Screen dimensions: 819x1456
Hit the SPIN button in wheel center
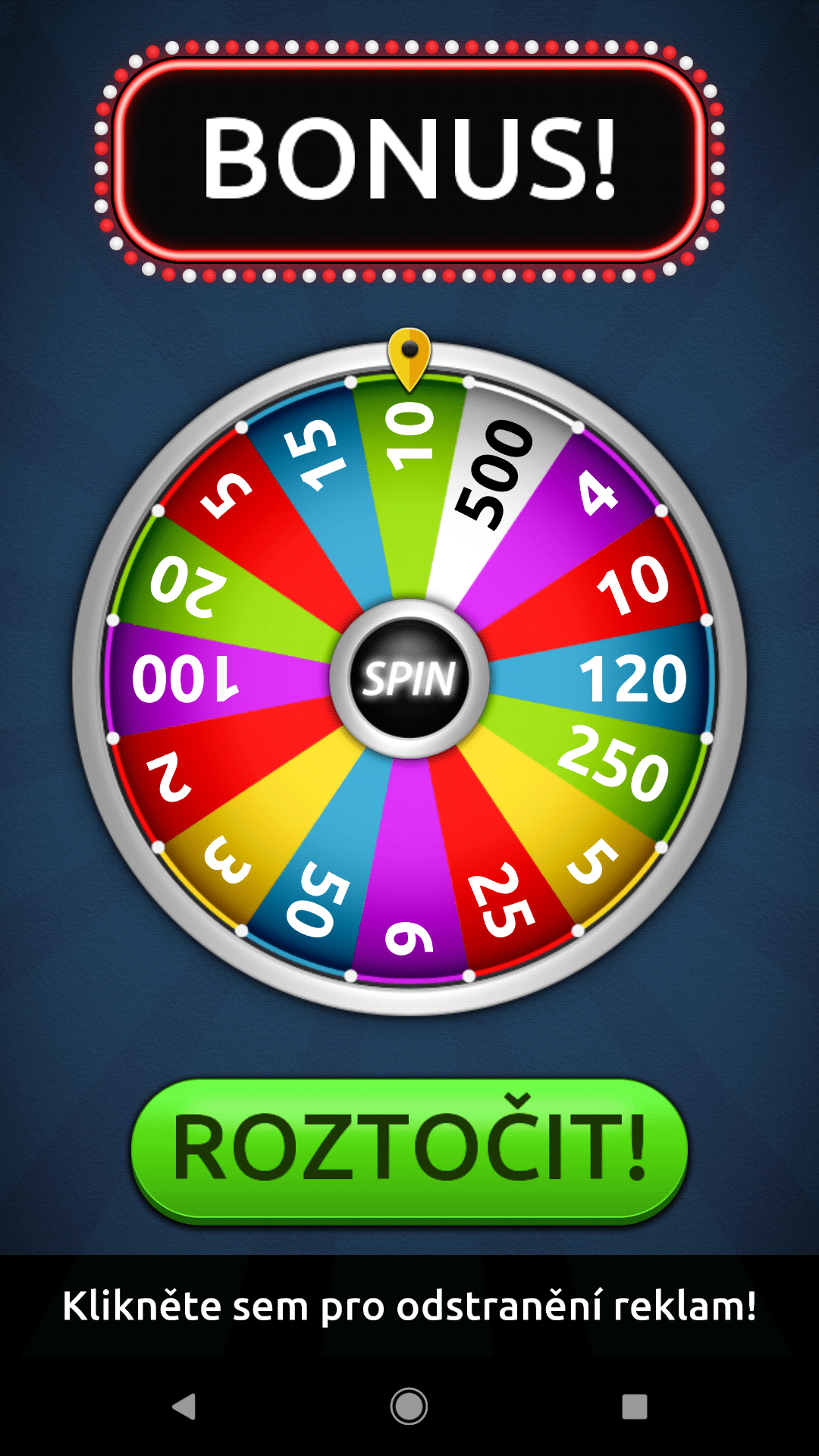pyautogui.click(x=409, y=678)
